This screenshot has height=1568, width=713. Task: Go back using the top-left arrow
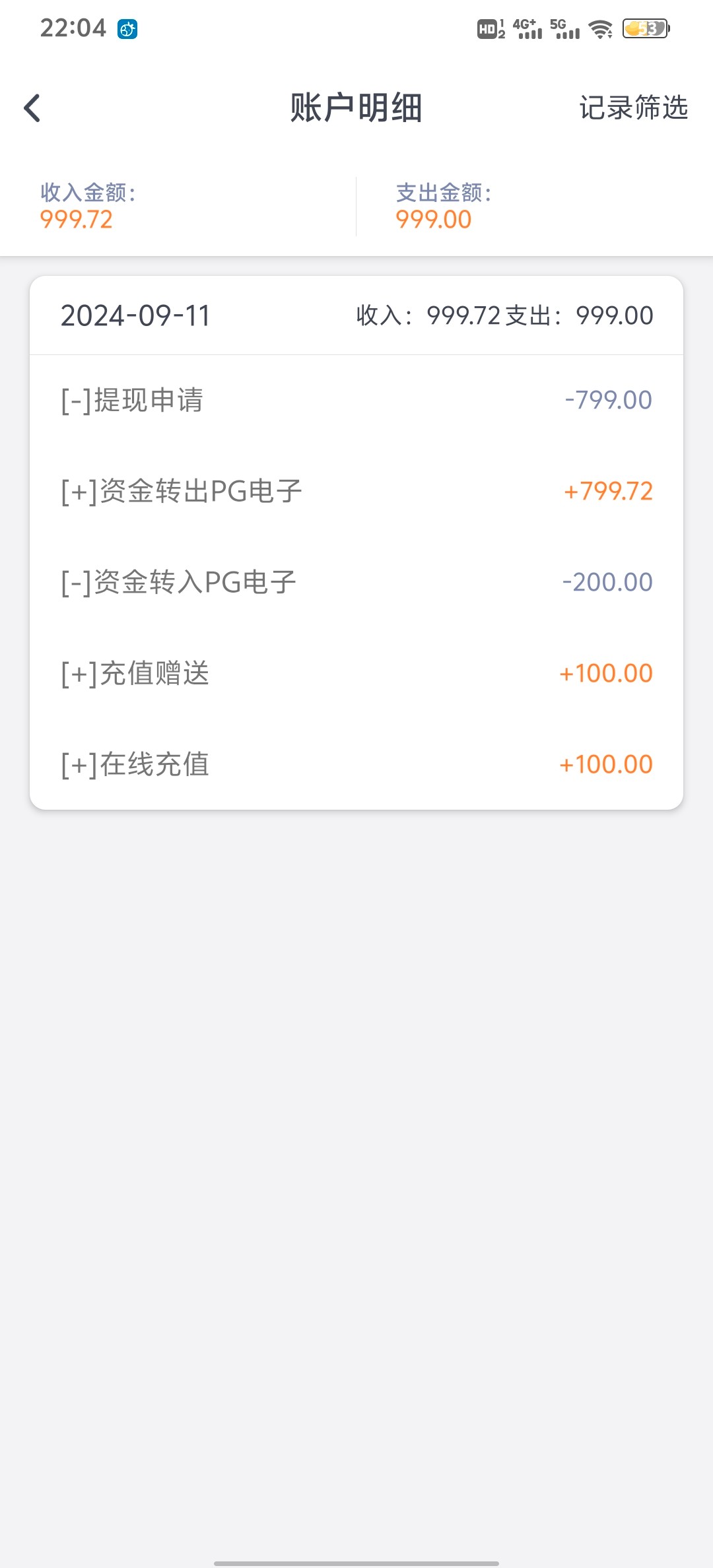click(x=32, y=108)
